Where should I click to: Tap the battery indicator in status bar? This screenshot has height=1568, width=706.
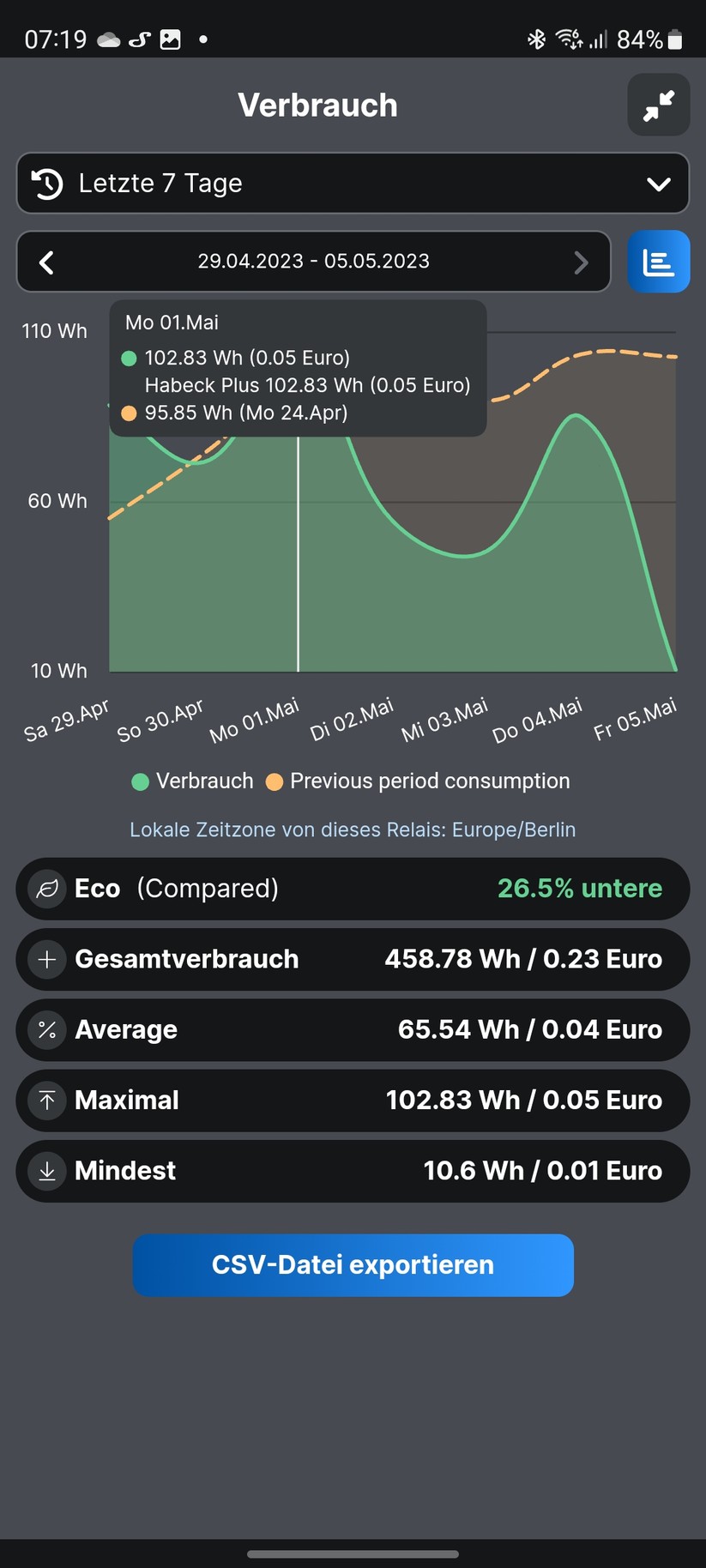point(674,38)
